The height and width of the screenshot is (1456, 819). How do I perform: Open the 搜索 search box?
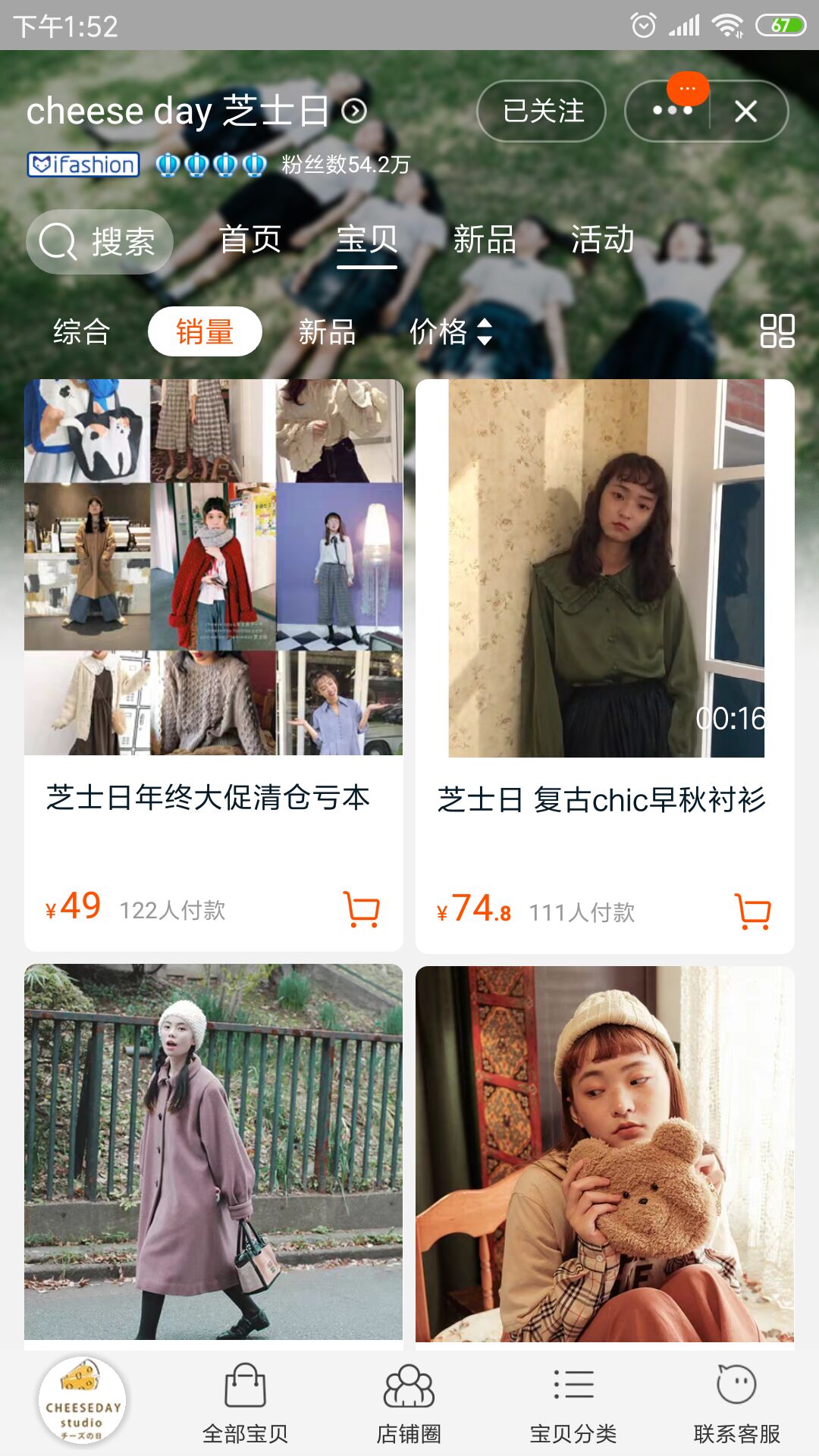[x=99, y=242]
